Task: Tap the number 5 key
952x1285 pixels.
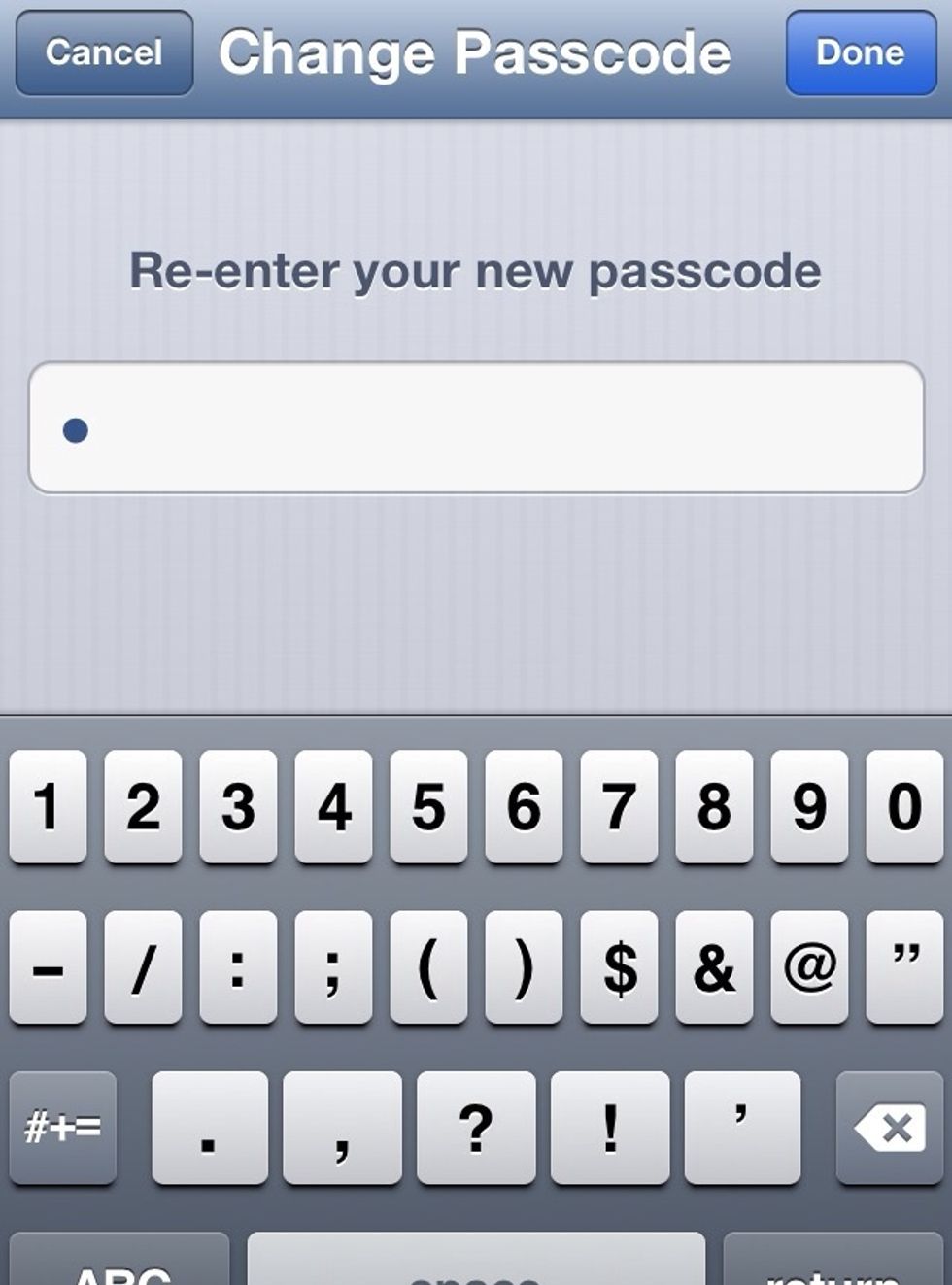Action: pos(428,807)
